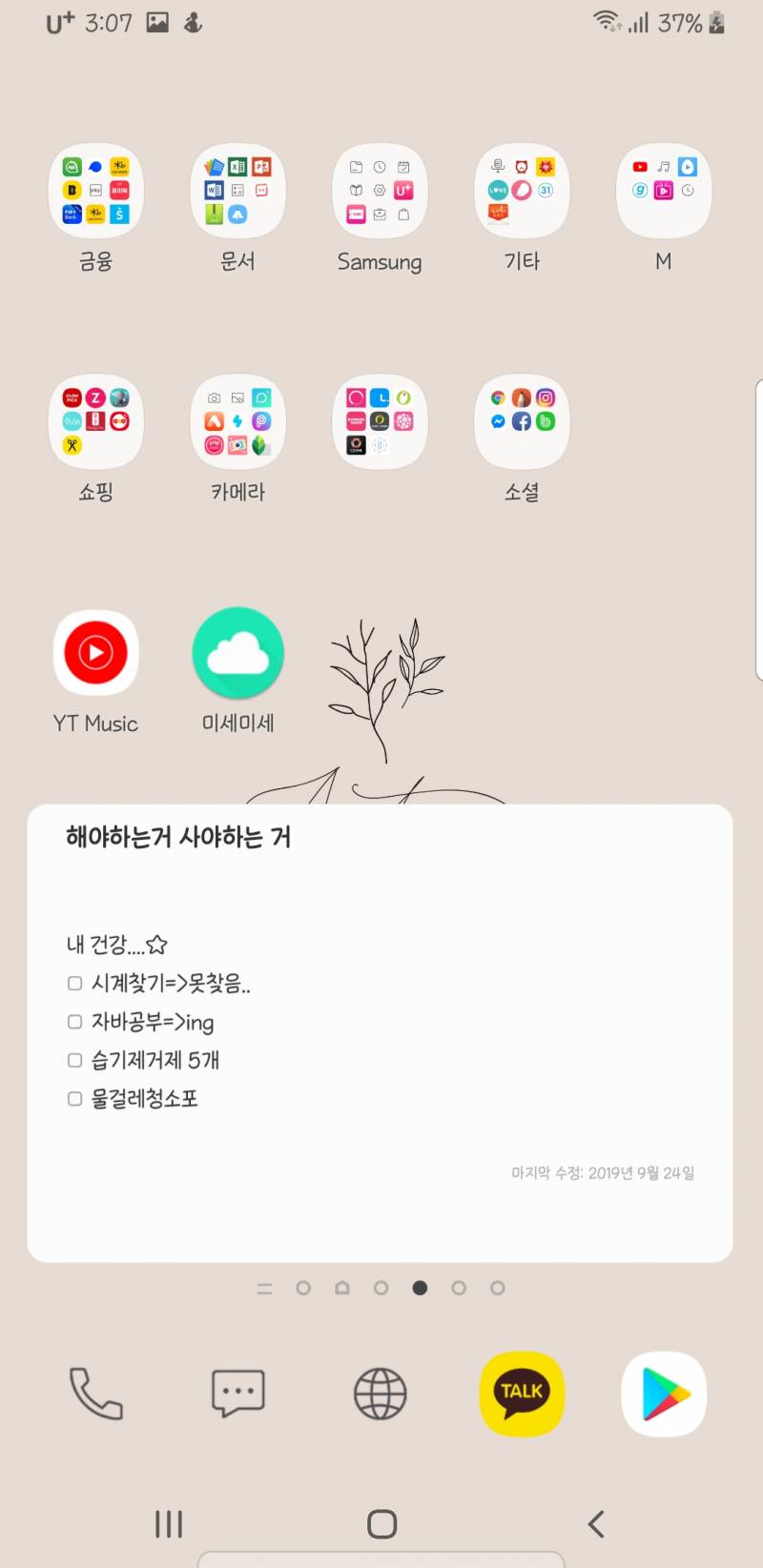
Task: Open KakaoTalk from the dock
Action: tap(522, 1394)
